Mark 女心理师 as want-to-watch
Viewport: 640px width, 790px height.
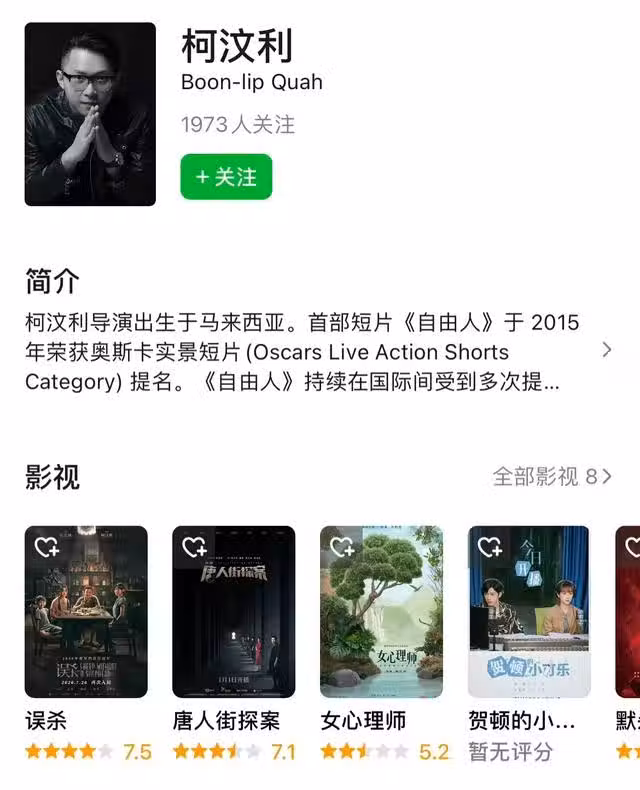click(342, 547)
